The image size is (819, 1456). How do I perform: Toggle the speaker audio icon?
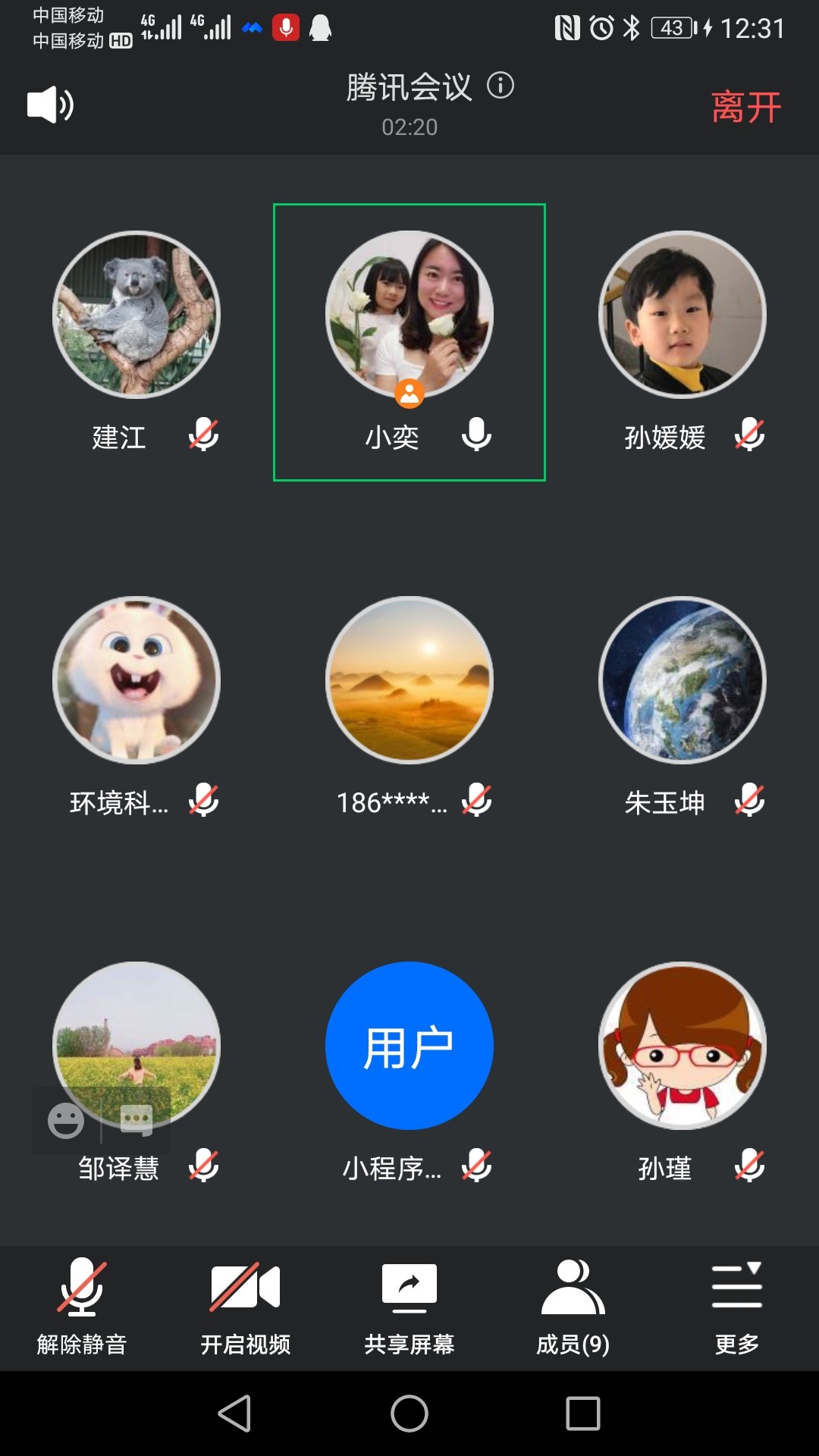(50, 105)
